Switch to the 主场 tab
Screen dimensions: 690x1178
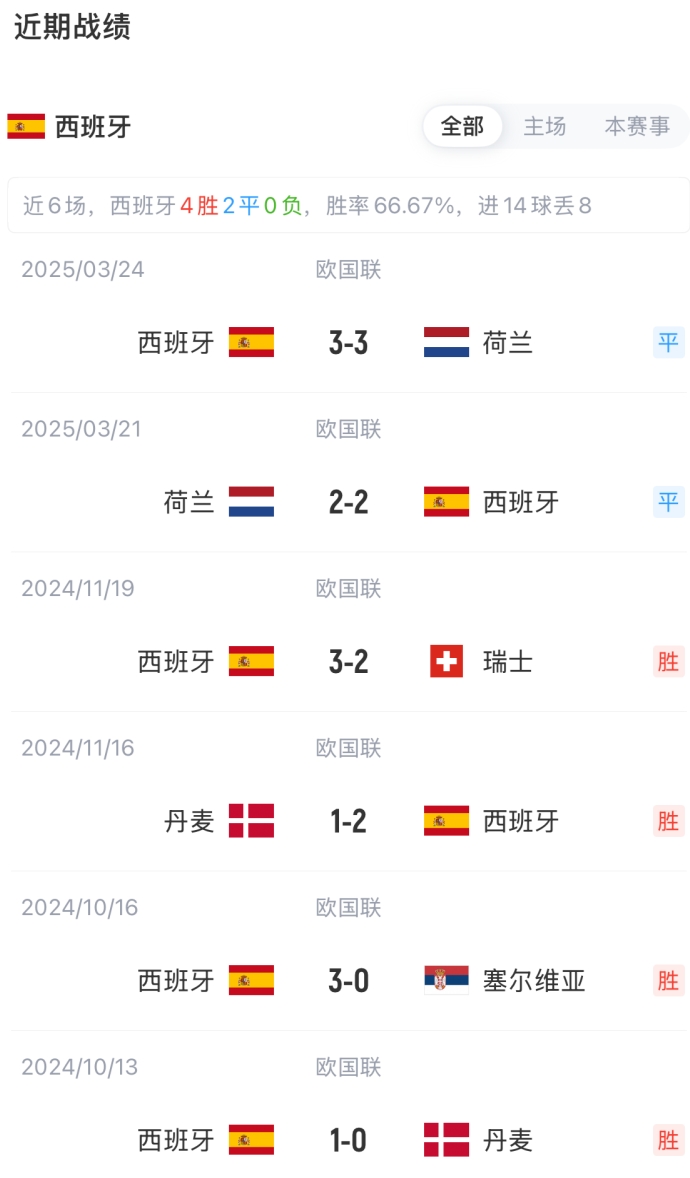click(x=545, y=126)
